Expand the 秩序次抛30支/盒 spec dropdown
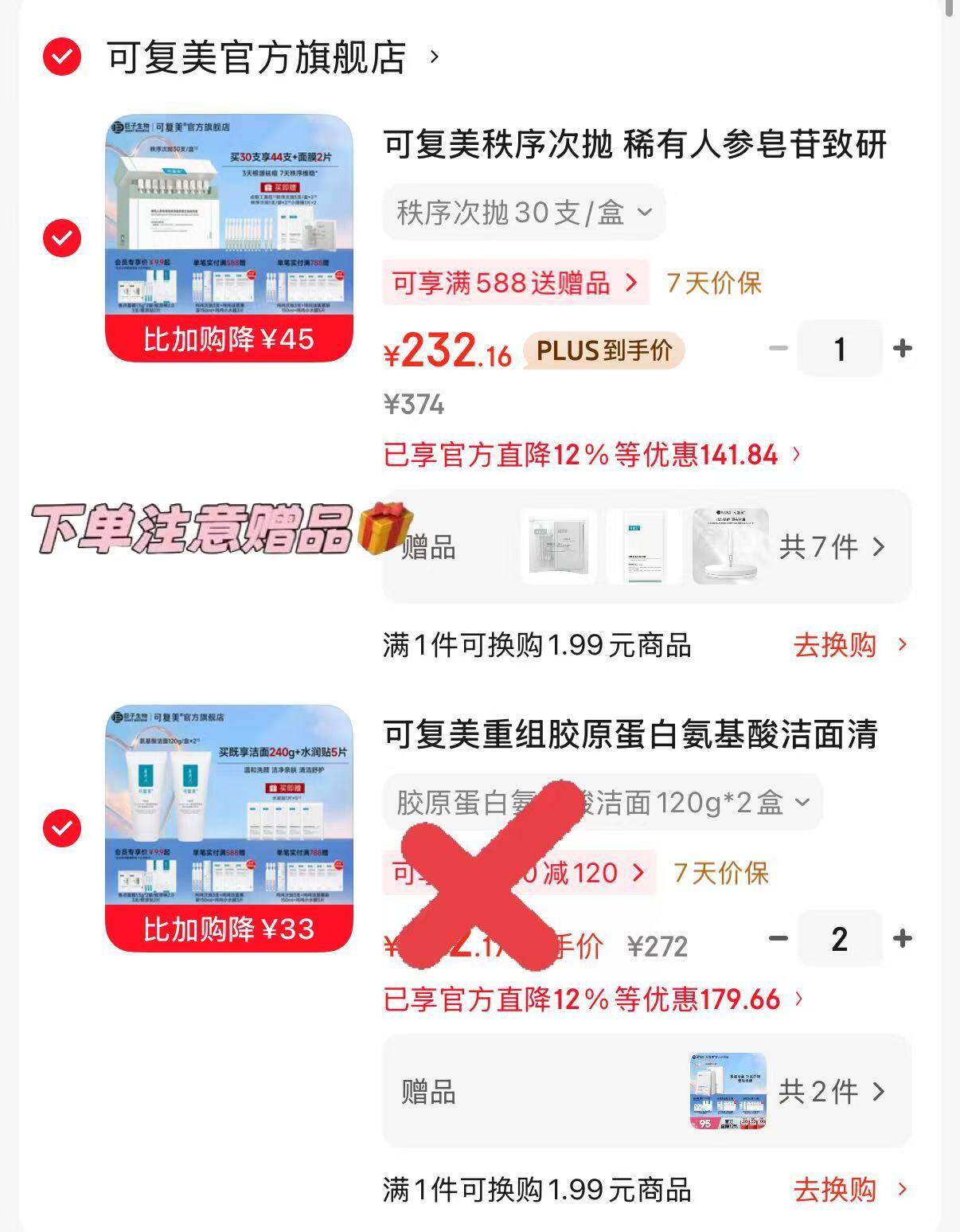The image size is (960, 1232). pyautogui.click(x=523, y=213)
